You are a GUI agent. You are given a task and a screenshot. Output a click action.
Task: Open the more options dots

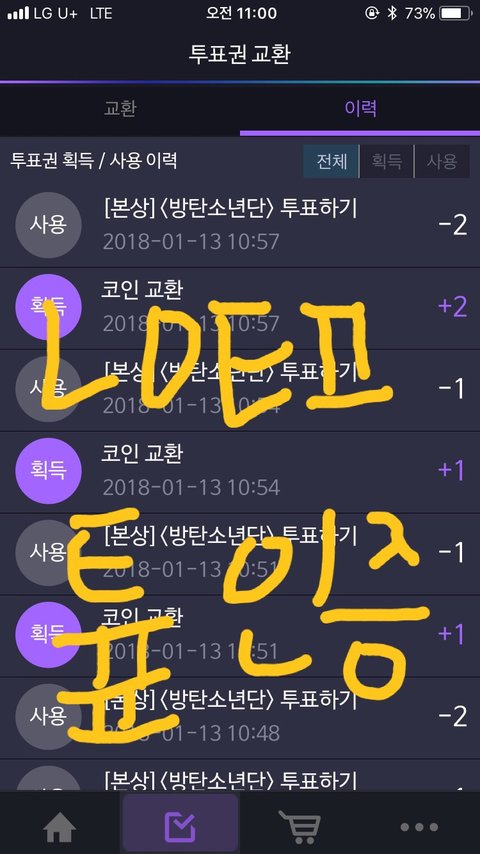pyautogui.click(x=419, y=828)
